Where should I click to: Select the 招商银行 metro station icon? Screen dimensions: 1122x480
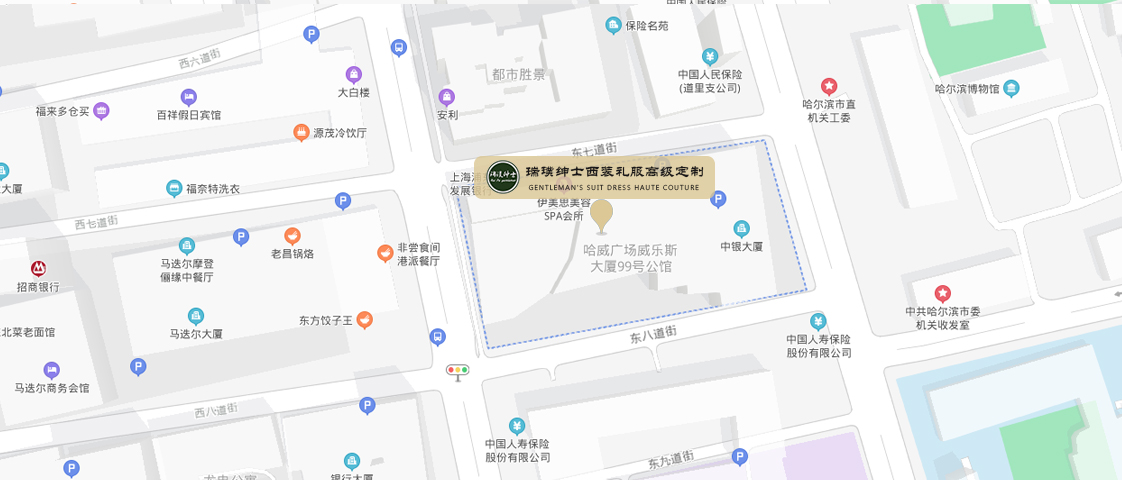pos(38,269)
